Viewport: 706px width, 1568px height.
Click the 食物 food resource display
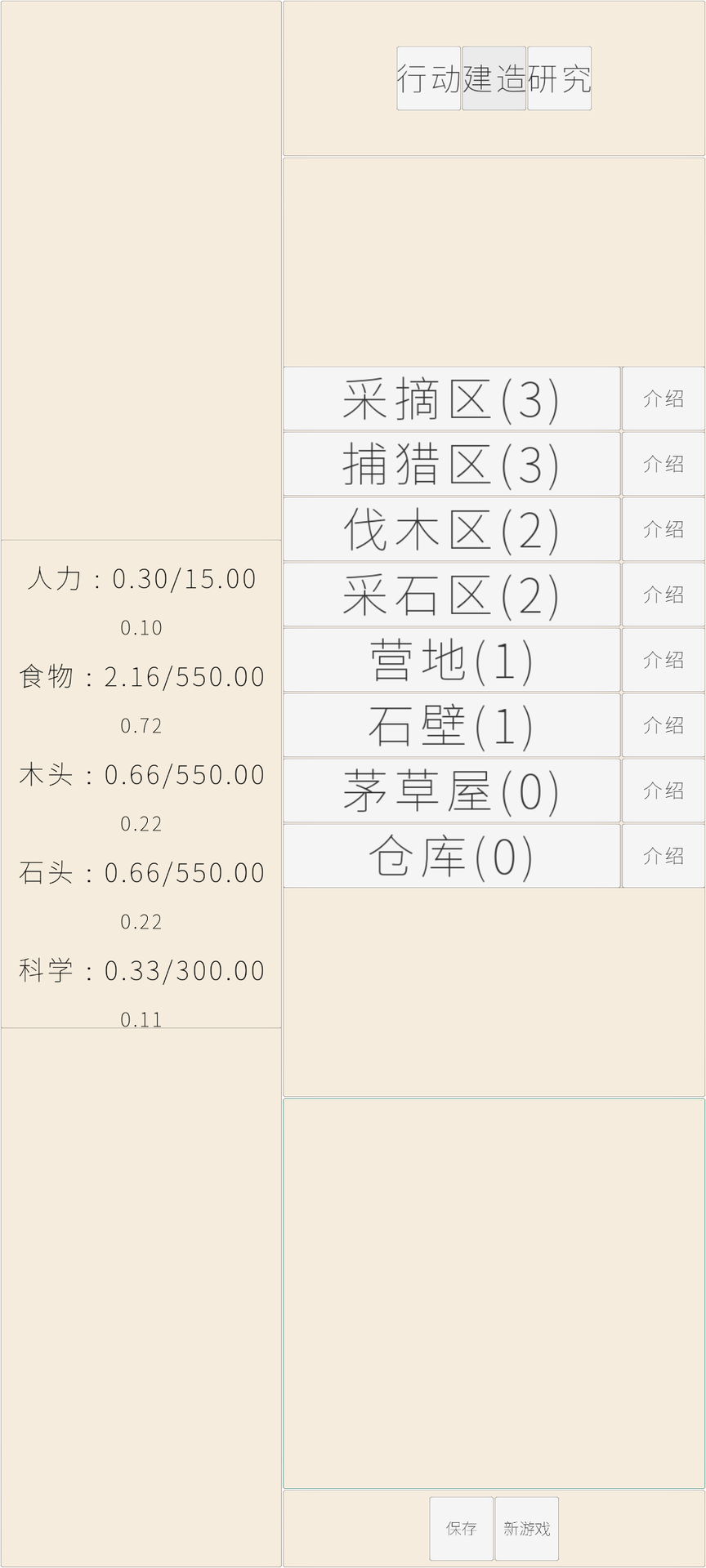141,677
